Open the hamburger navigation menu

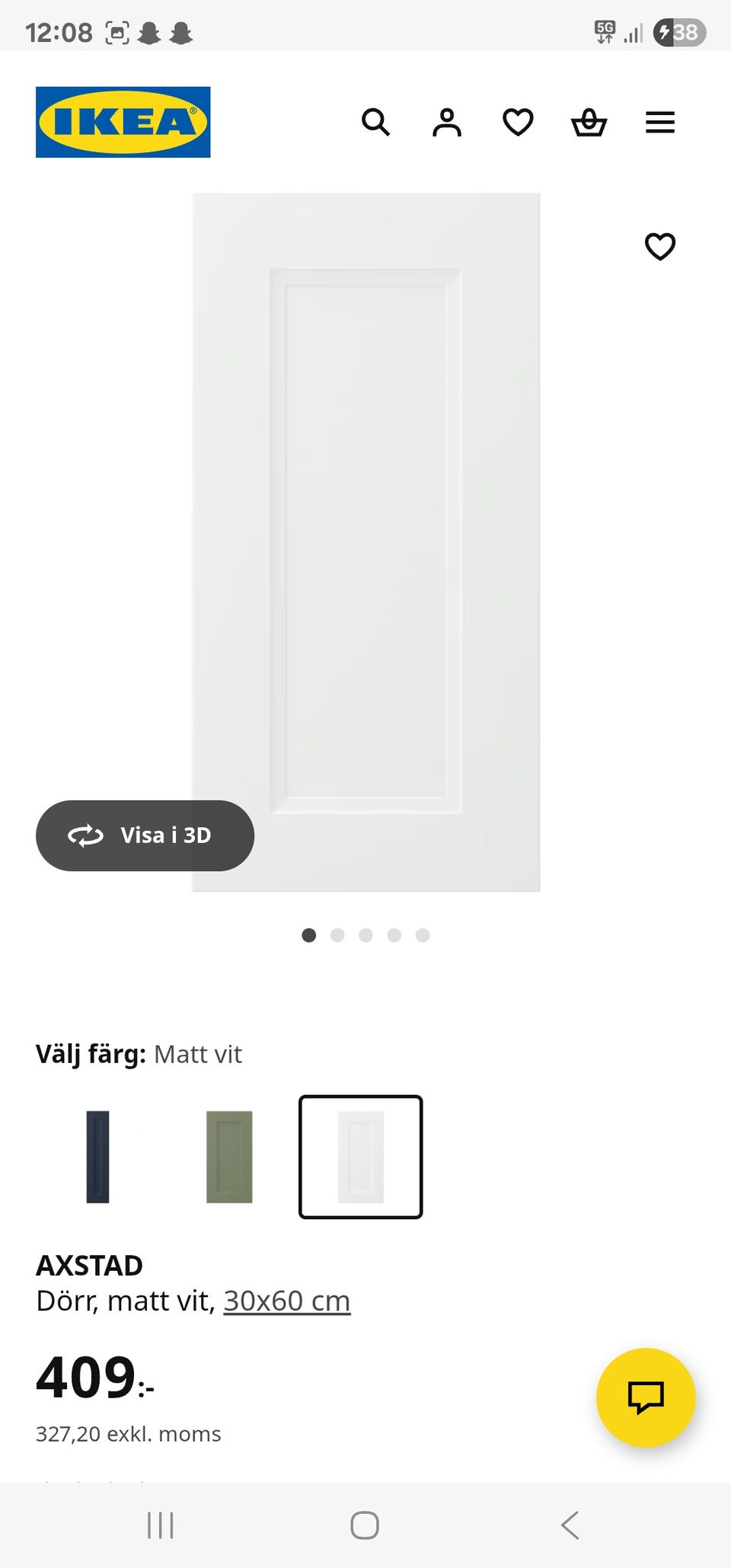(x=659, y=122)
